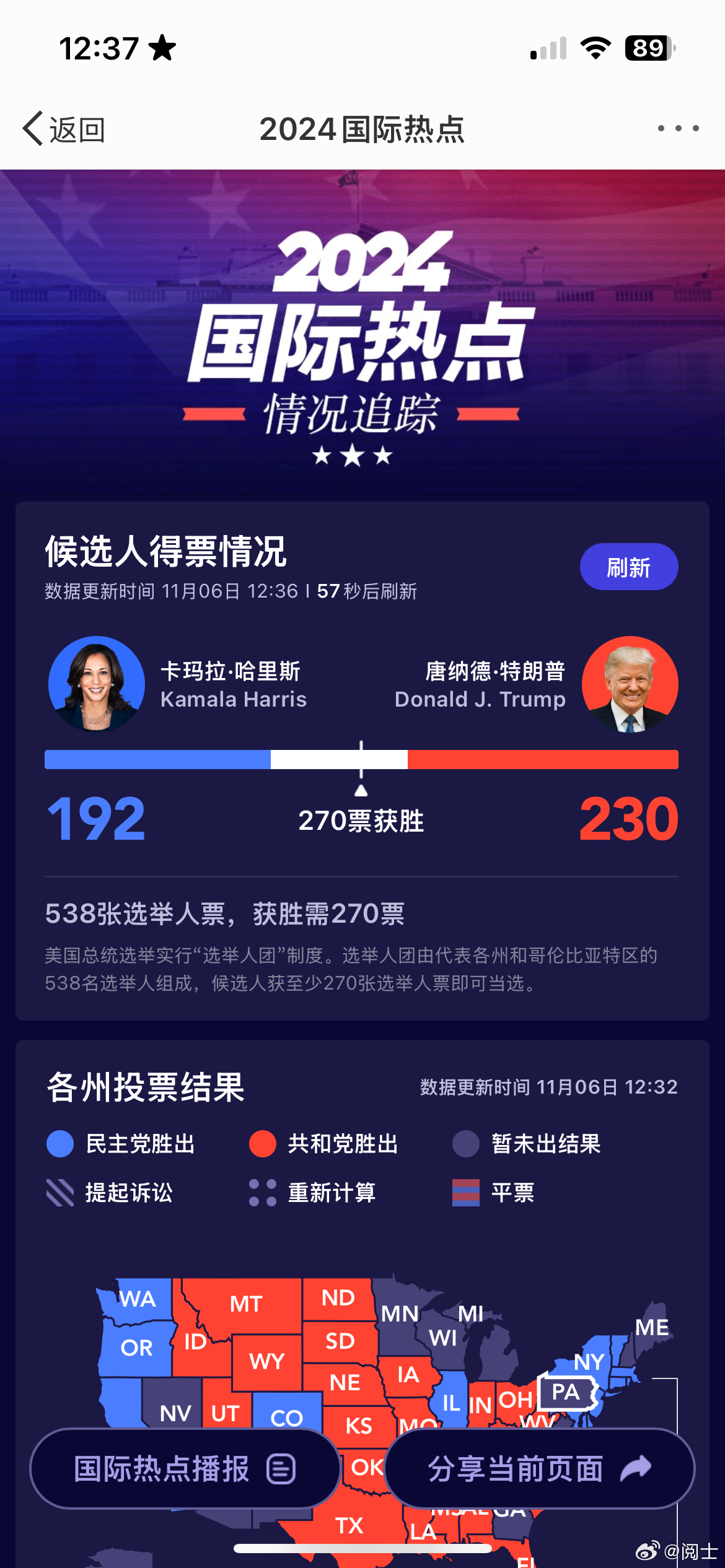Tap the back chevron arrow icon

tap(32, 128)
